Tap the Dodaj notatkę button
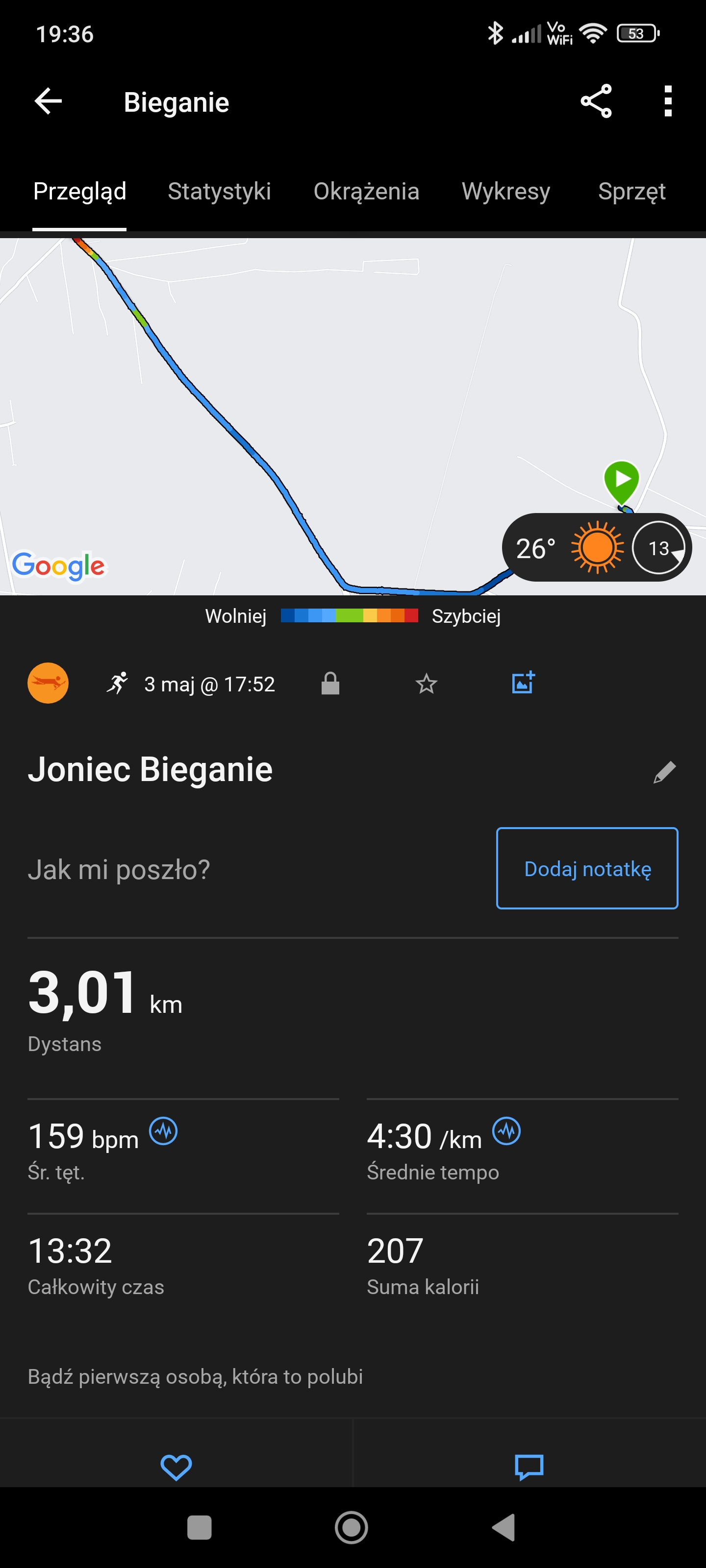The width and height of the screenshot is (706, 1568). click(587, 869)
